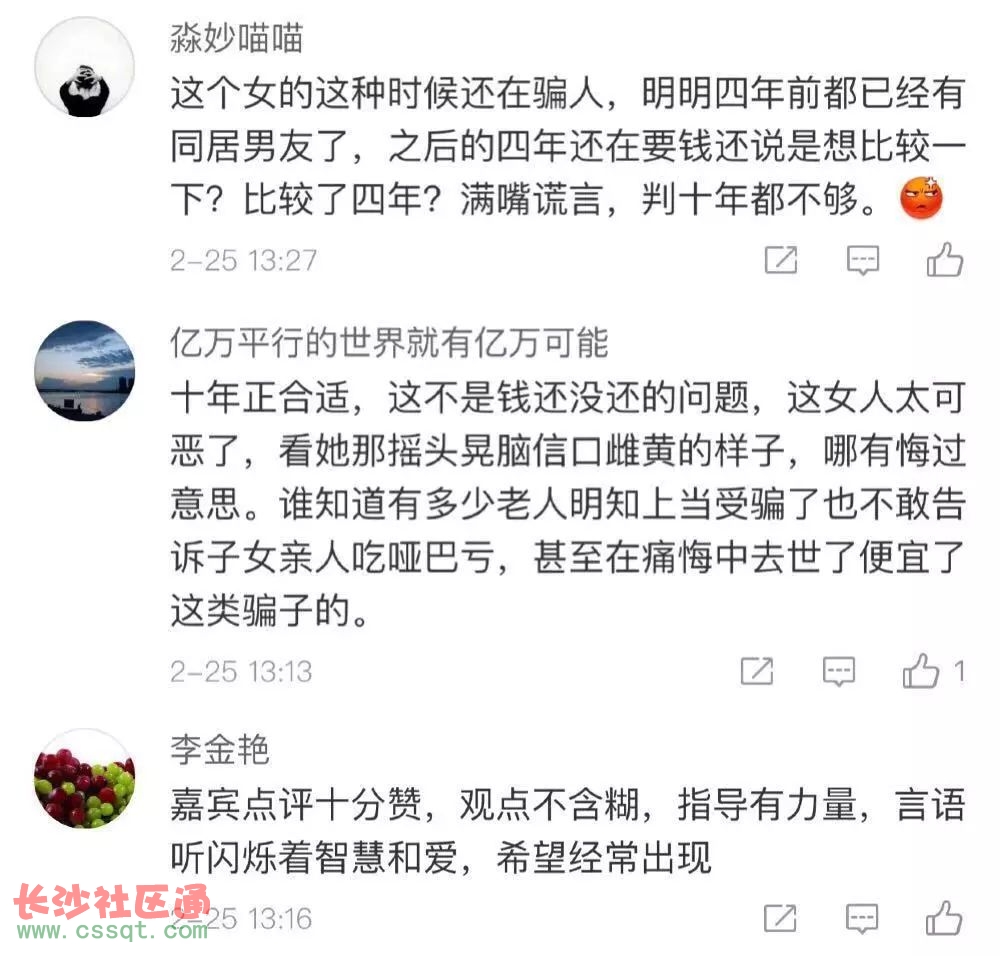
Task: Like 李金艳's comment
Action: pyautogui.click(x=944, y=917)
